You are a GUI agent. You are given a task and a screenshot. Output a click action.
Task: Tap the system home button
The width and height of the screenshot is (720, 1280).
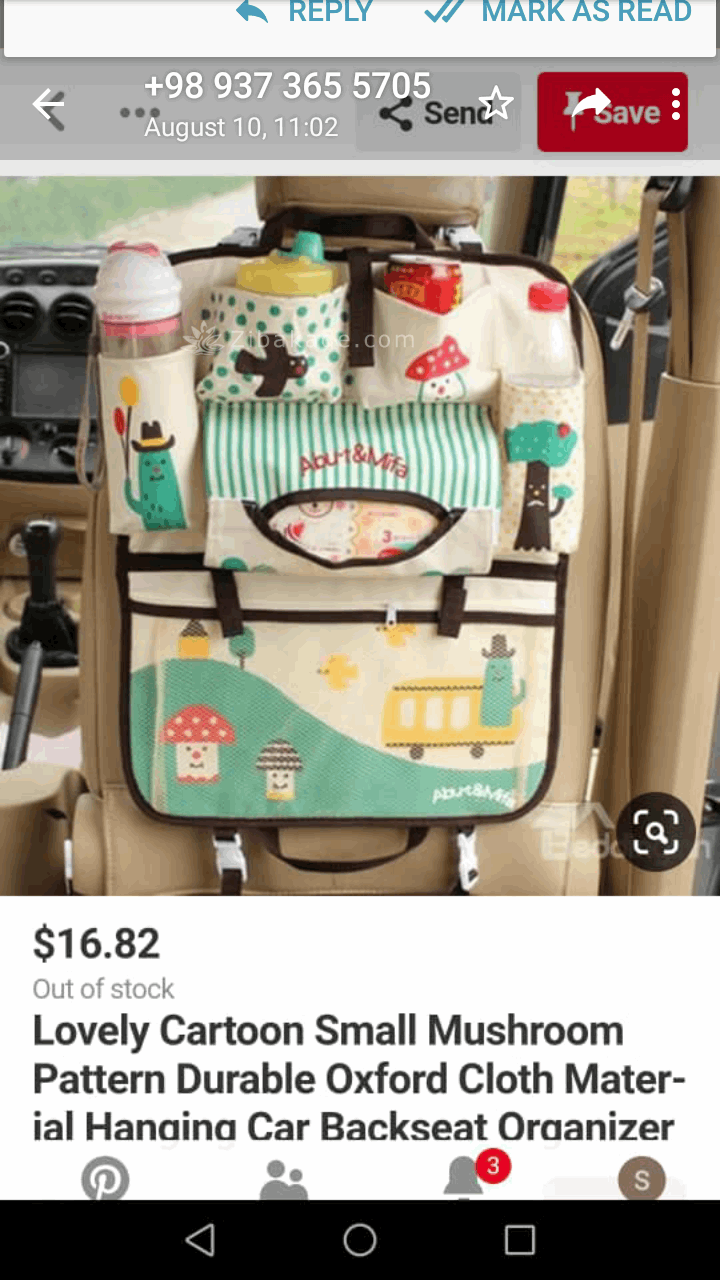tap(360, 1240)
